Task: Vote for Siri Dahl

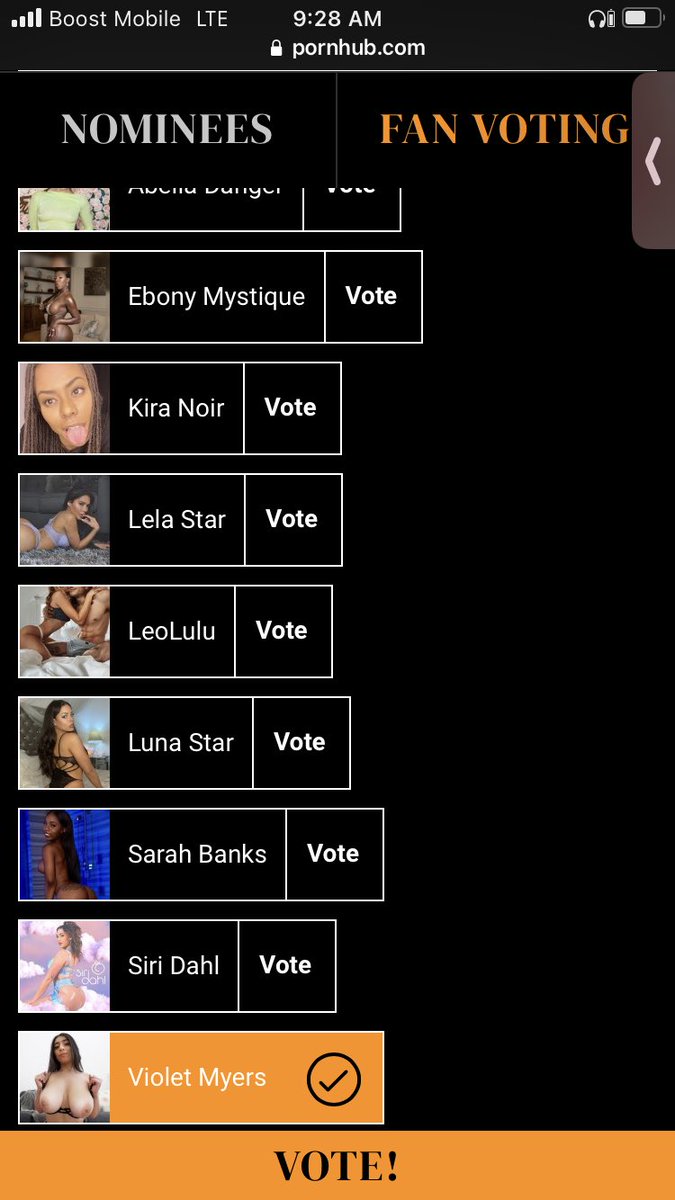Action: [x=286, y=966]
